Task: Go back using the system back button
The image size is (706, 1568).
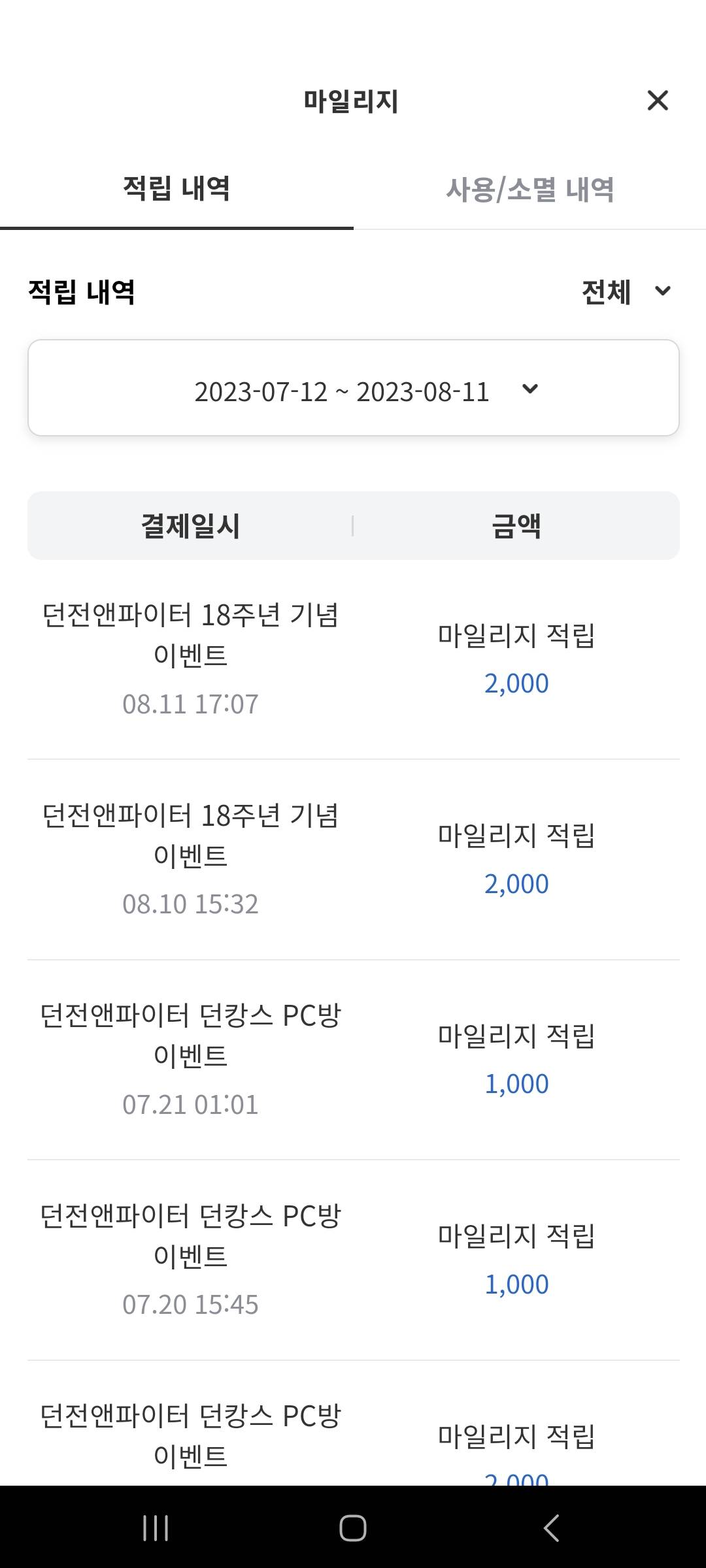Action: [551, 1527]
